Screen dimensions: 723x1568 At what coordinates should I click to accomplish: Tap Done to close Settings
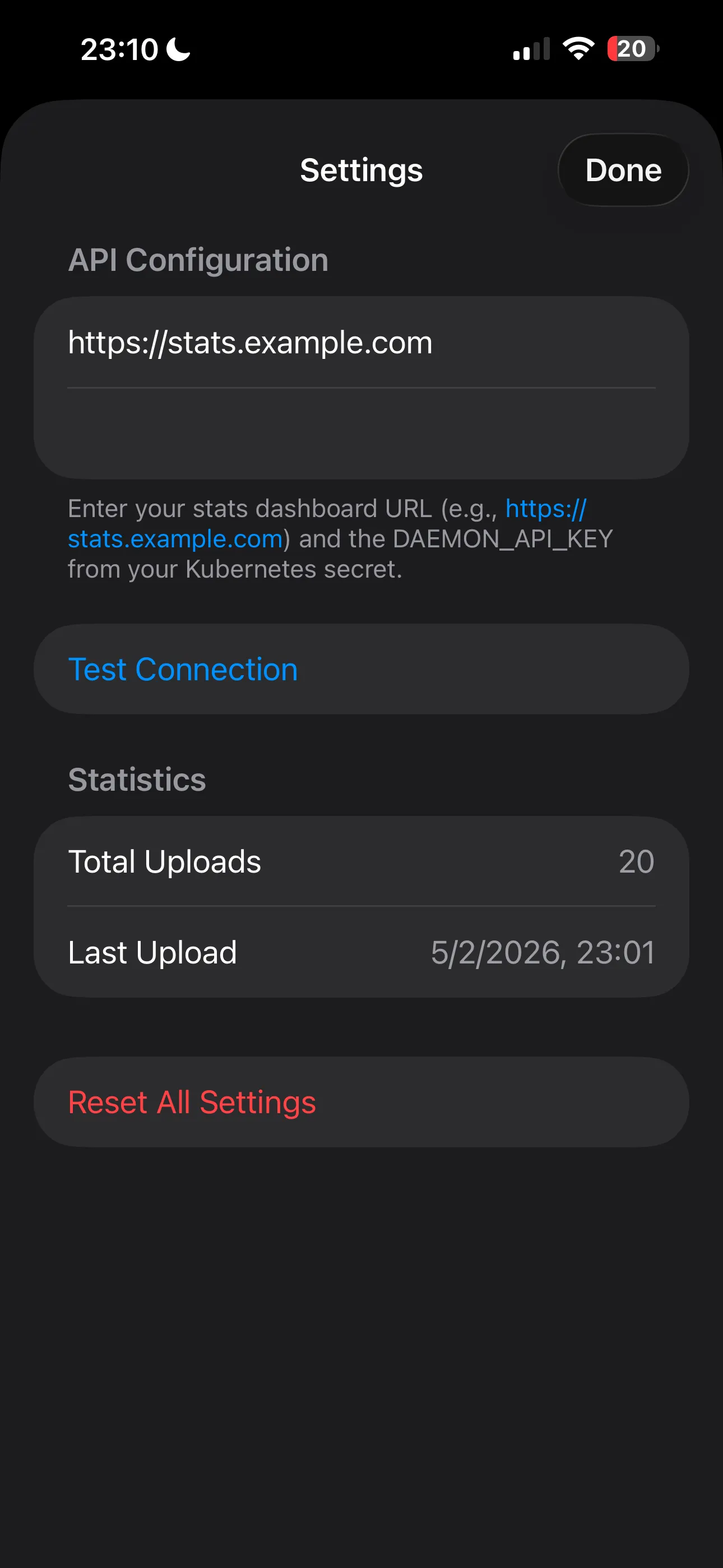[623, 170]
